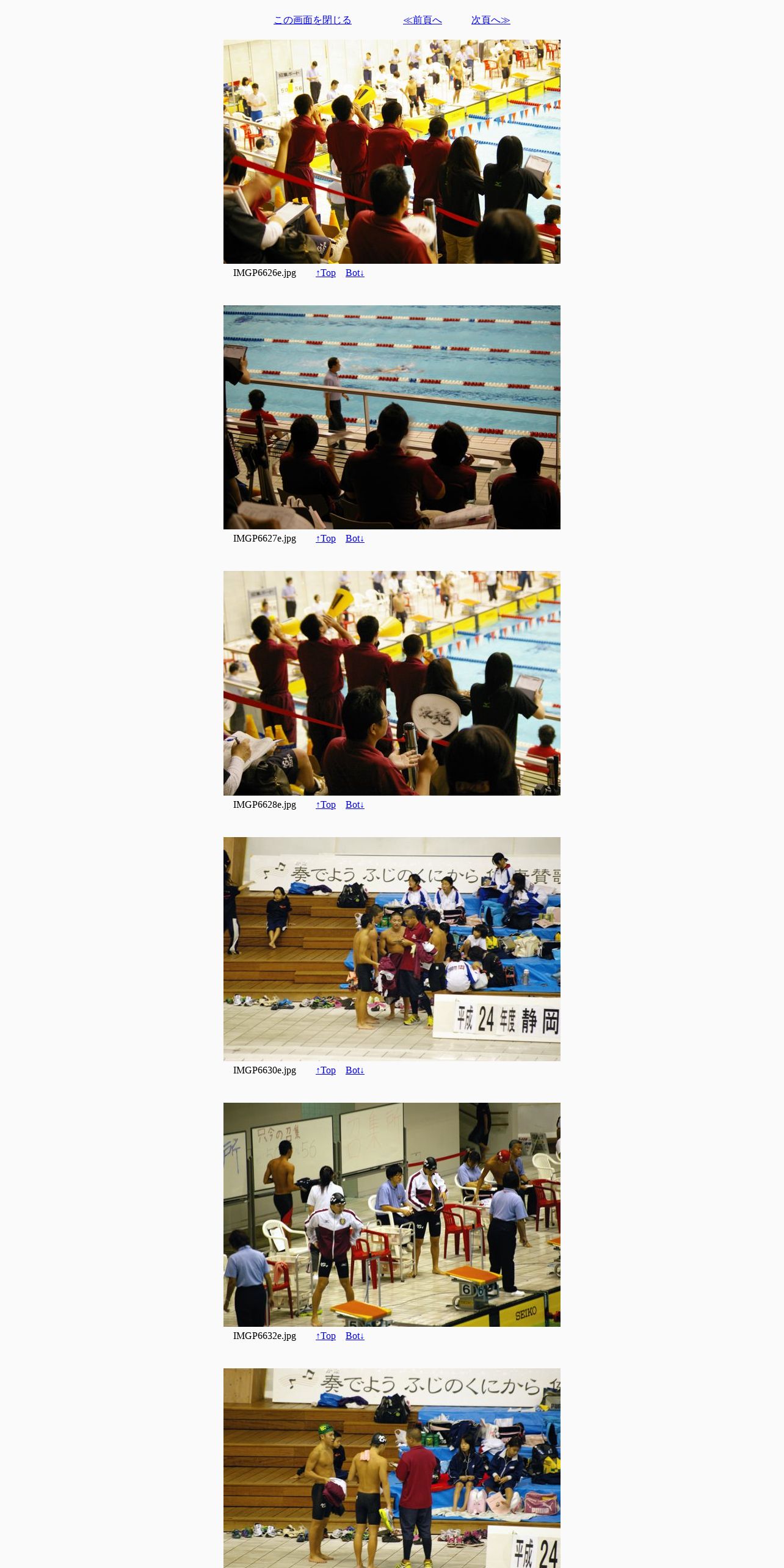Go to previous page via ≪前頁へ
The image size is (784, 1568).
coord(422,20)
